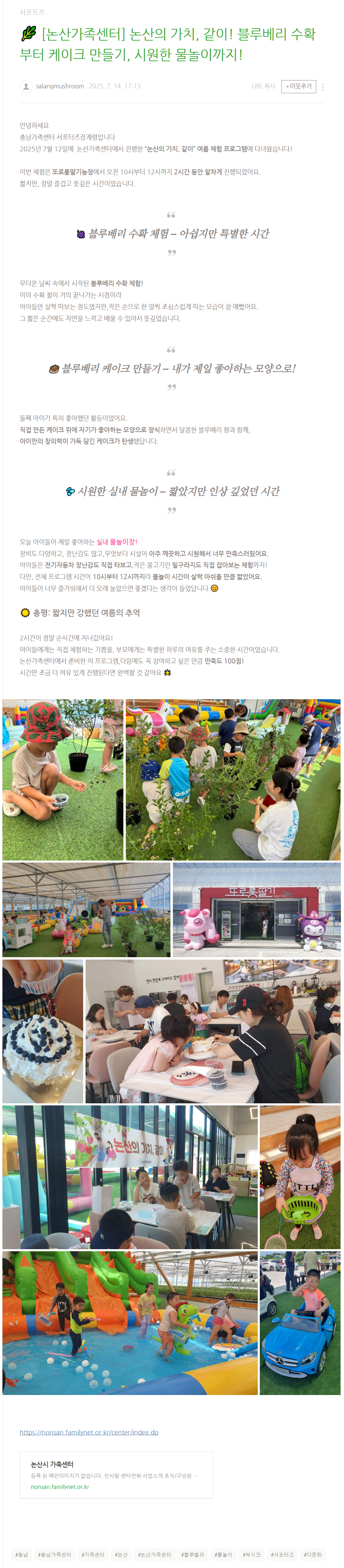The height and width of the screenshot is (1568, 344).
Task: Copy the post URL with URL 복사
Action: 263,86
